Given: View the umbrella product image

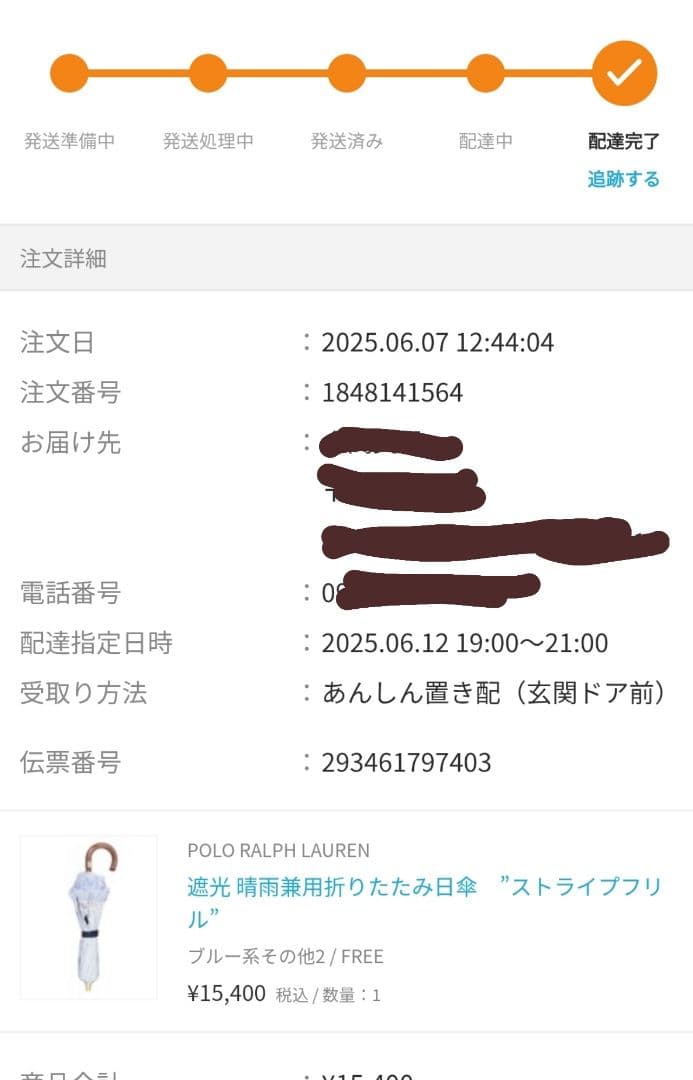Looking at the screenshot, I should pyautogui.click(x=88, y=917).
